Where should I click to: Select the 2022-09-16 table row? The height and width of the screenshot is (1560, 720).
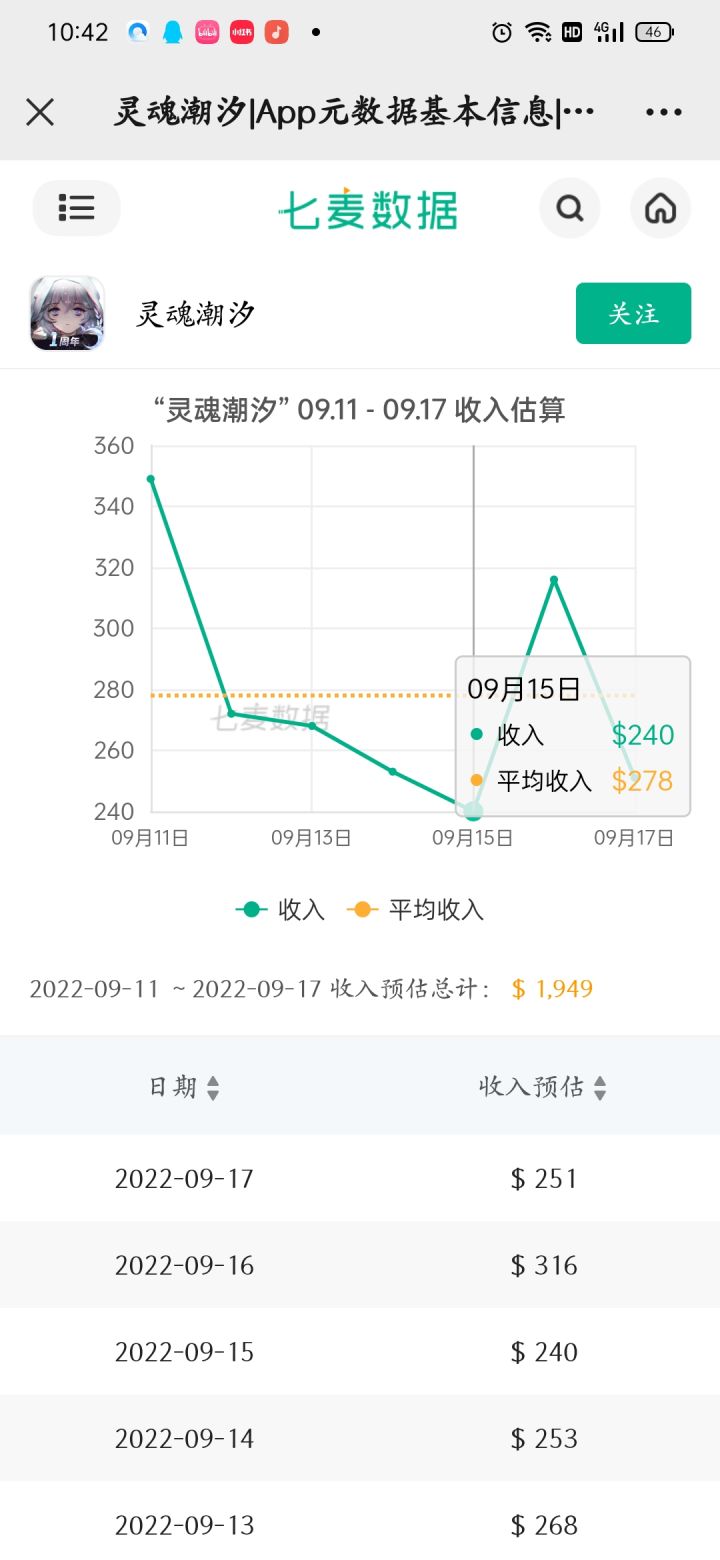[x=360, y=1264]
